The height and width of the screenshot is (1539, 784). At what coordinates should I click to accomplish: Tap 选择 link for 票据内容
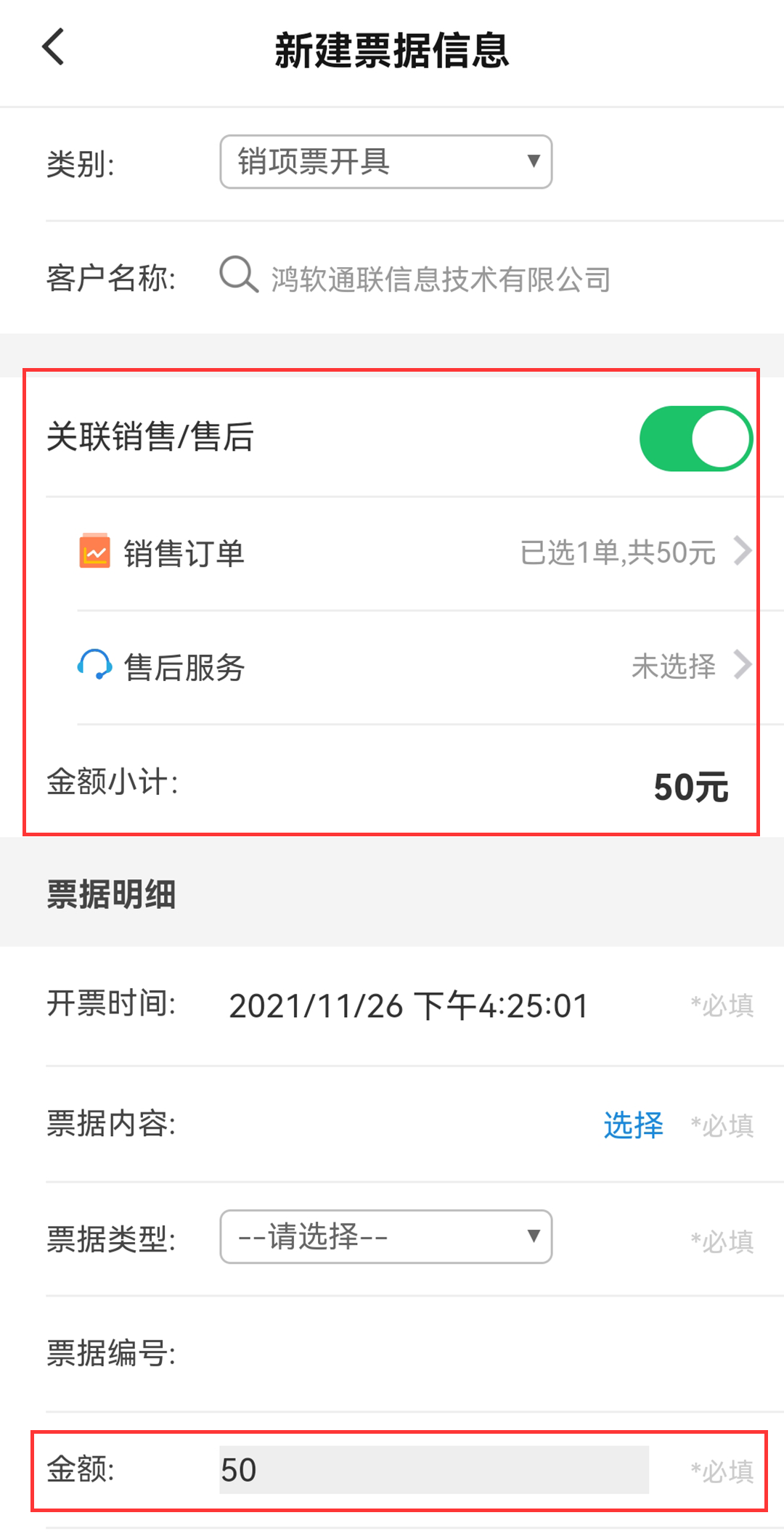(x=633, y=1125)
